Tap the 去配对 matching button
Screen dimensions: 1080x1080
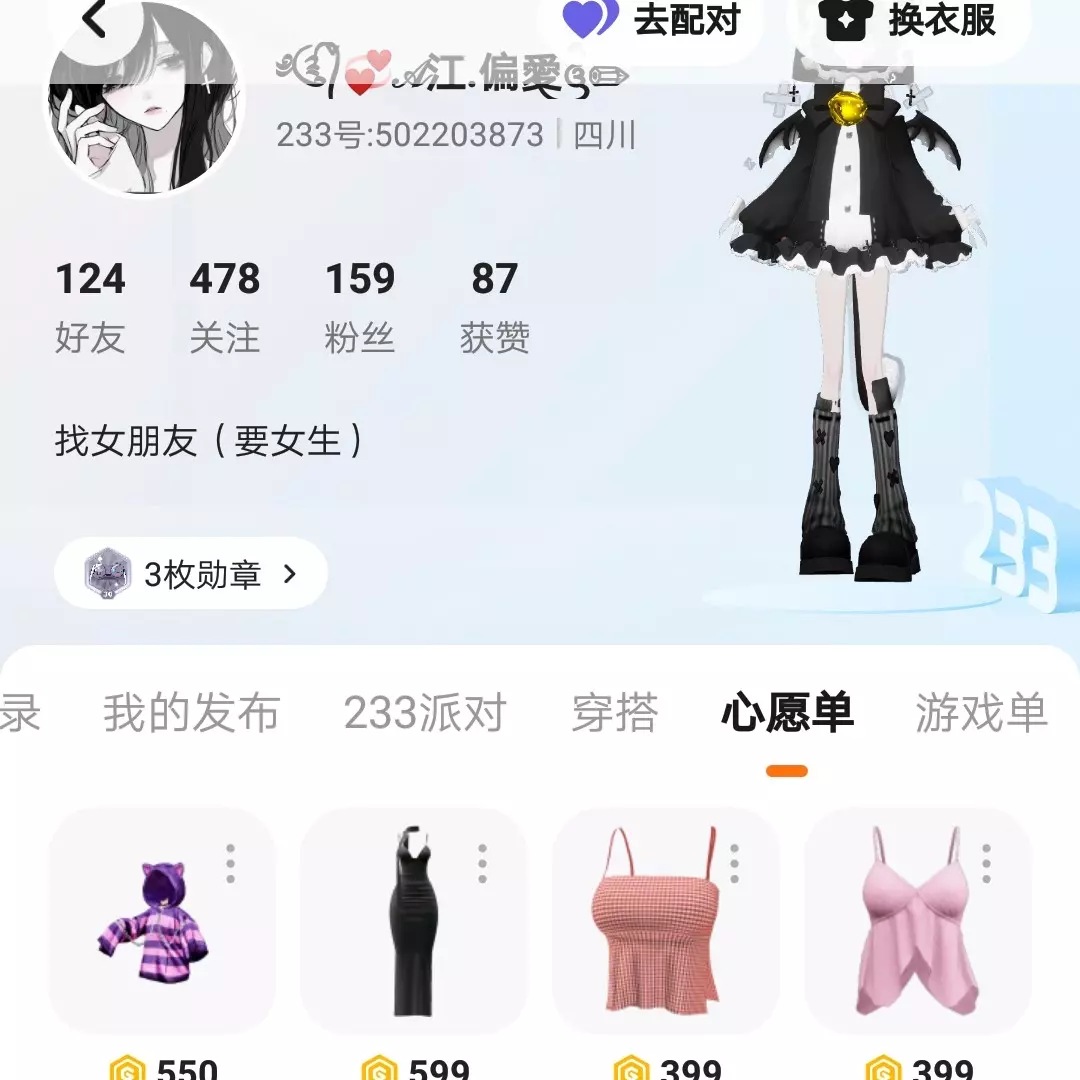pos(650,20)
